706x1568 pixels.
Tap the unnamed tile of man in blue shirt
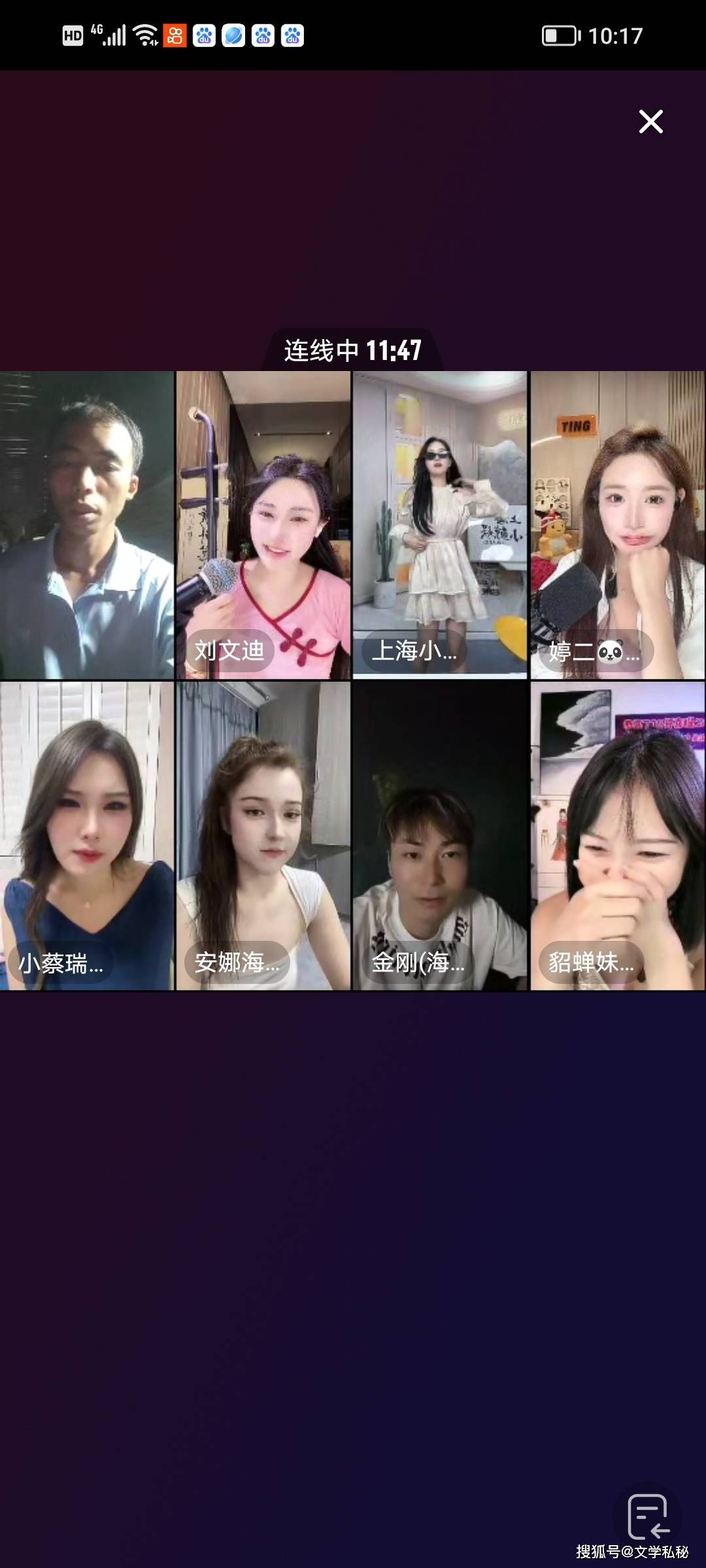87,525
